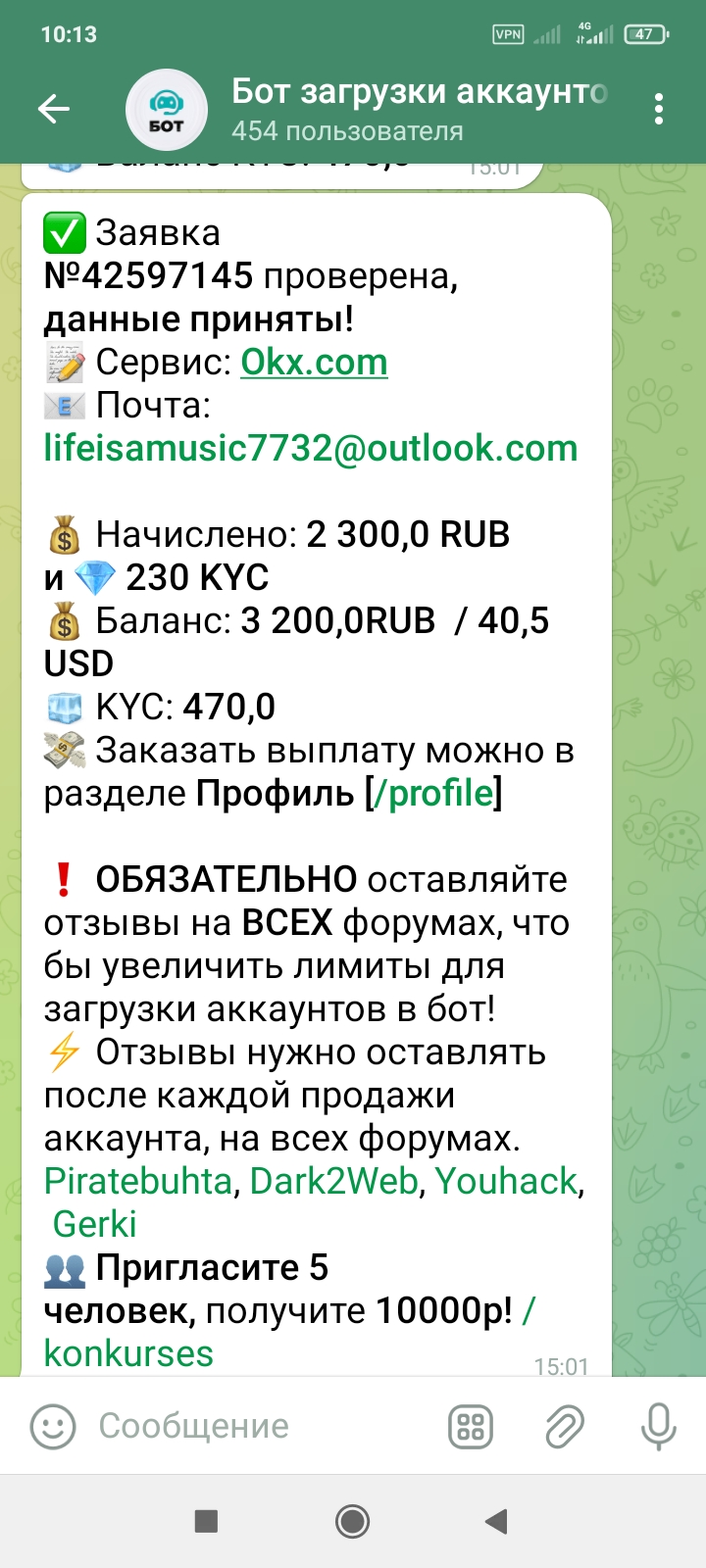The width and height of the screenshot is (706, 1568).
Task: Tap the microphone to record voice
Action: tap(658, 1427)
